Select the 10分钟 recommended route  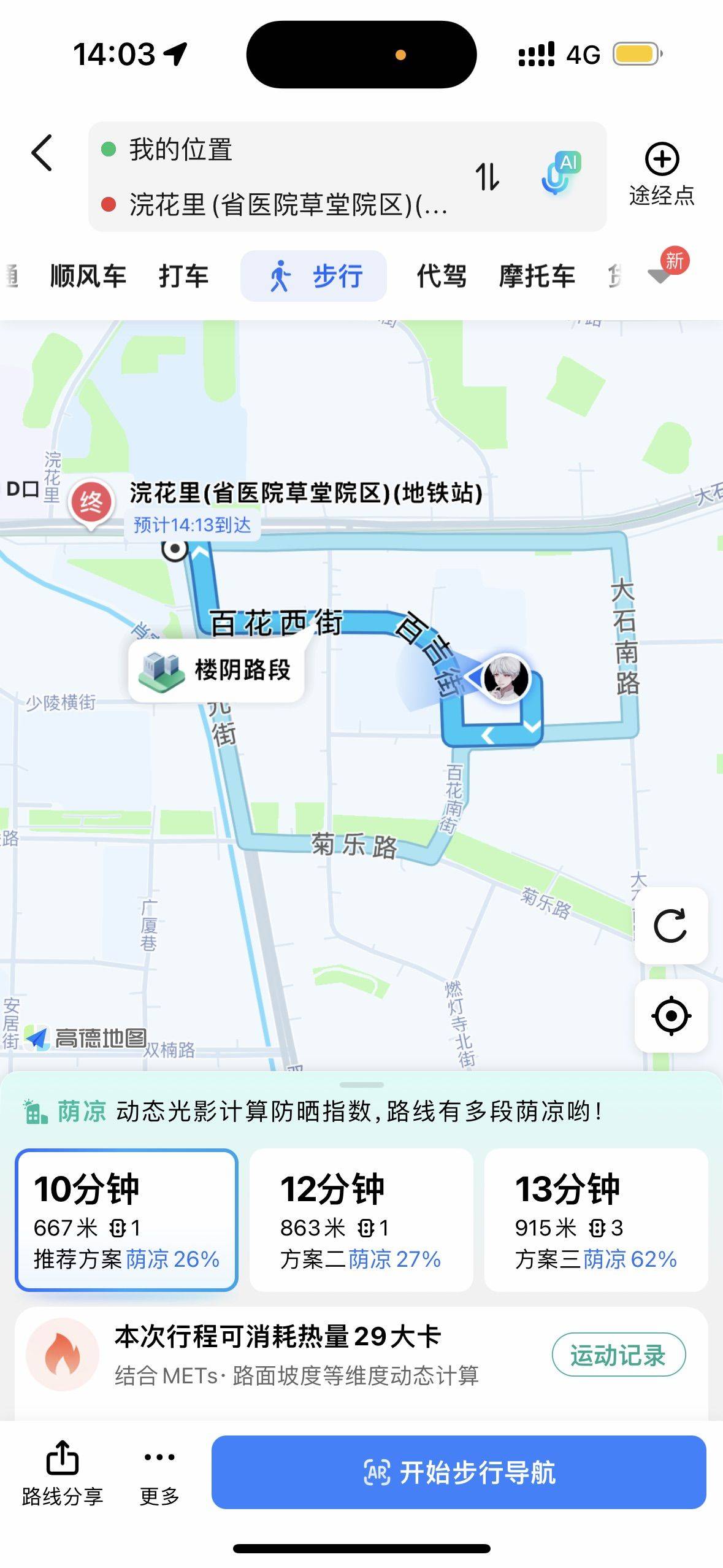126,1220
